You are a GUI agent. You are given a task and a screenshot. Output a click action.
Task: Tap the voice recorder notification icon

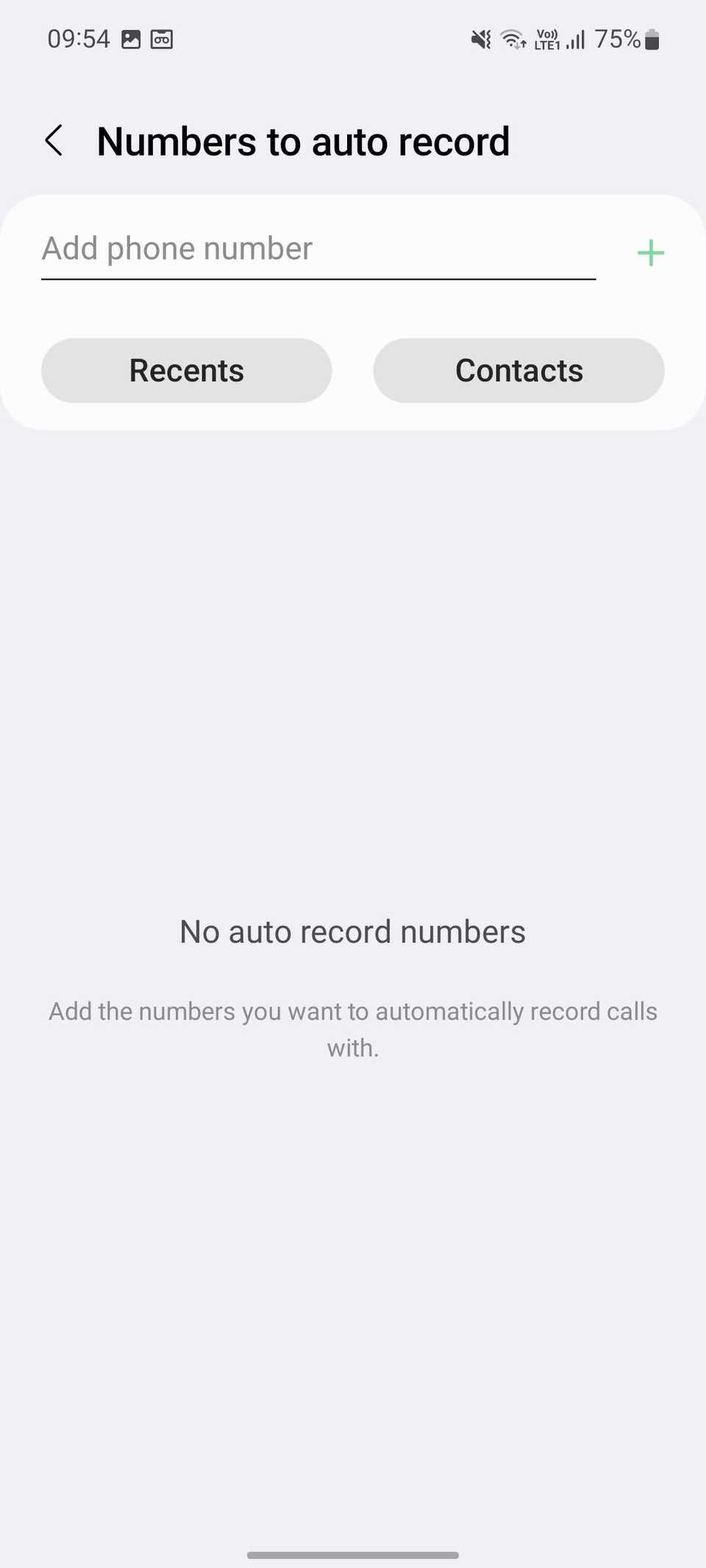pyautogui.click(x=163, y=38)
